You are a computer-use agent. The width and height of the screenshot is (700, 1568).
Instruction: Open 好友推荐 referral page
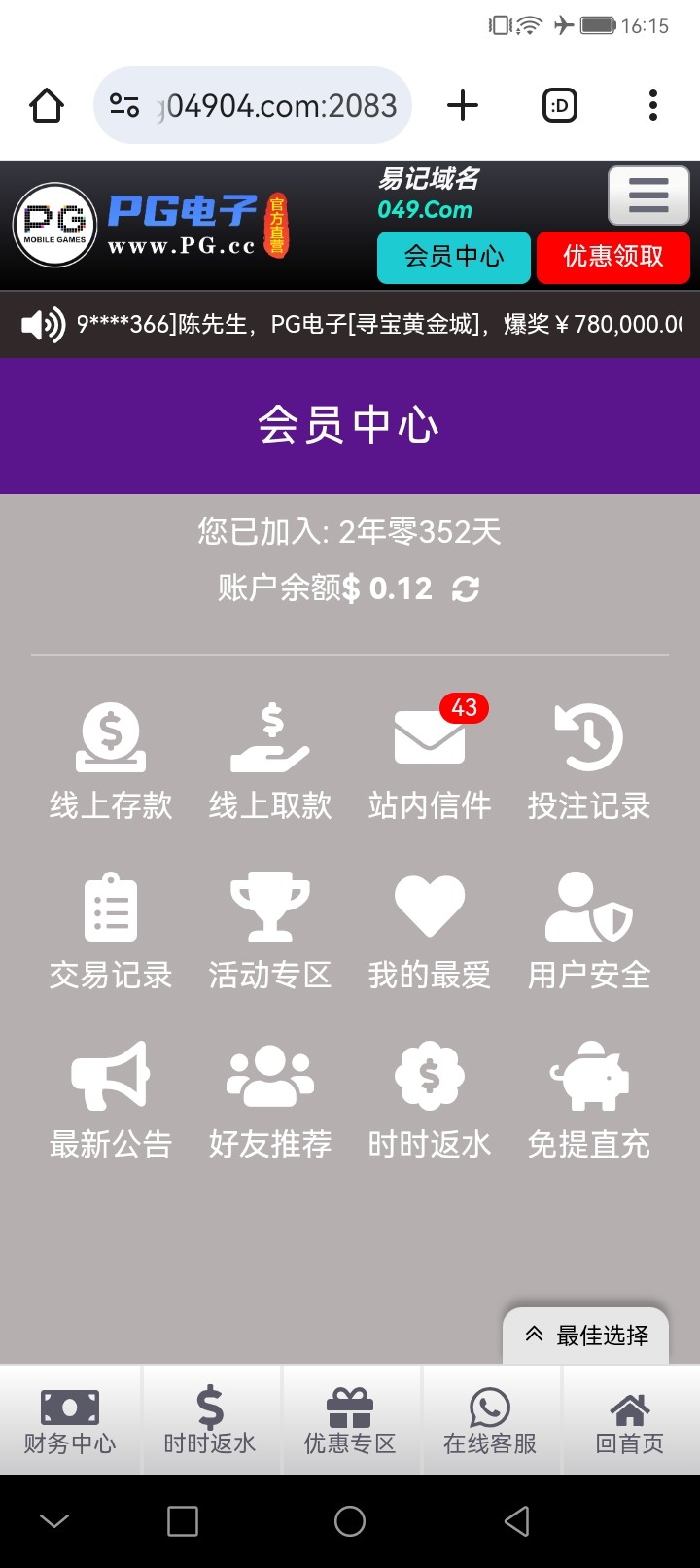[270, 1100]
